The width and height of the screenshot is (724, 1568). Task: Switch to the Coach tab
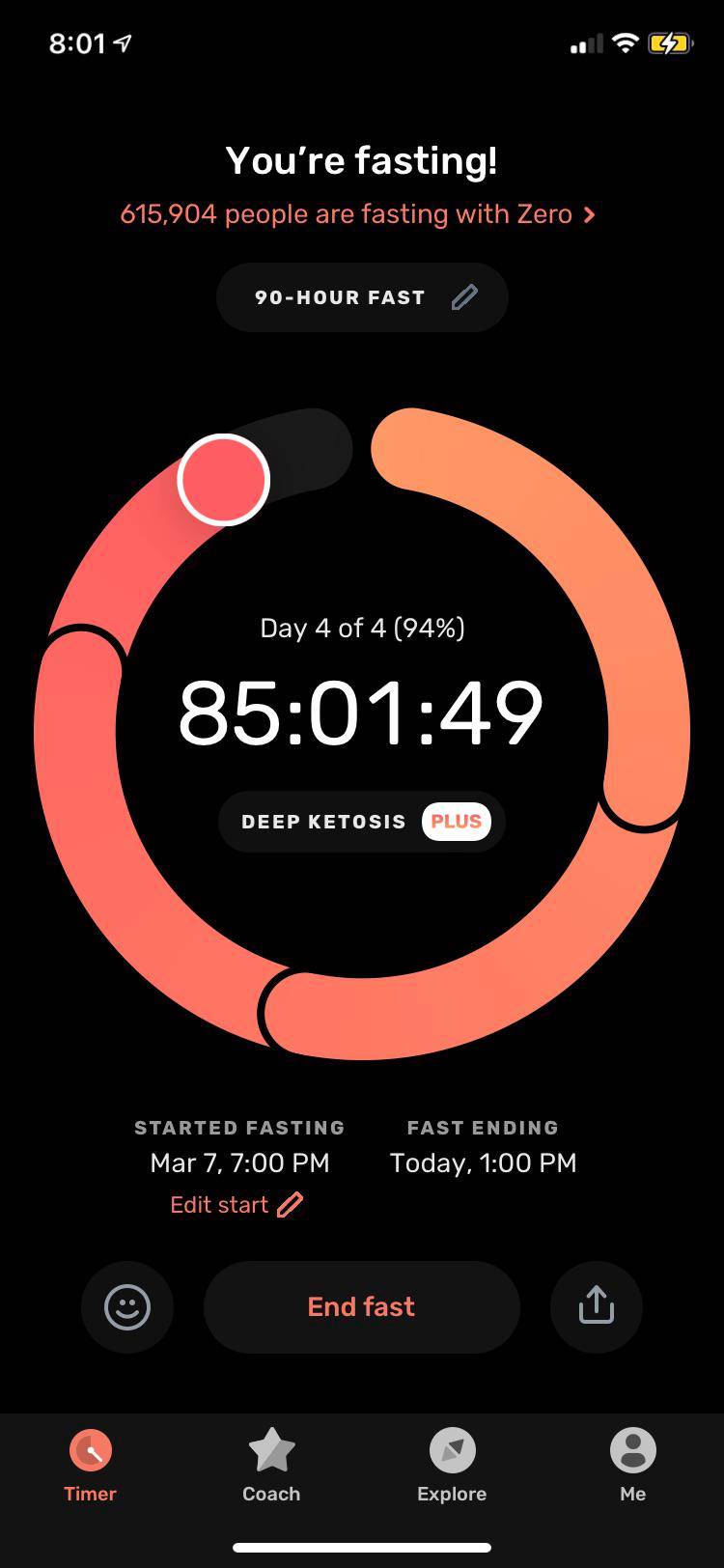271,1466
